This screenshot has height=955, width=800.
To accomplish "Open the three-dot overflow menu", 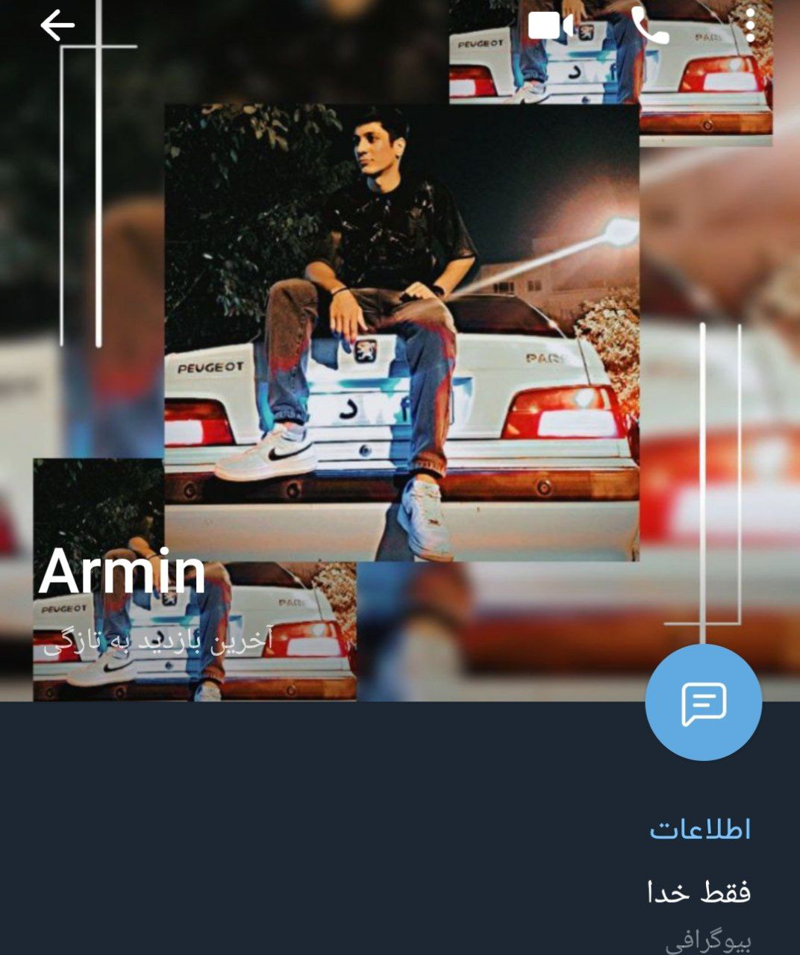I will tap(750, 26).
